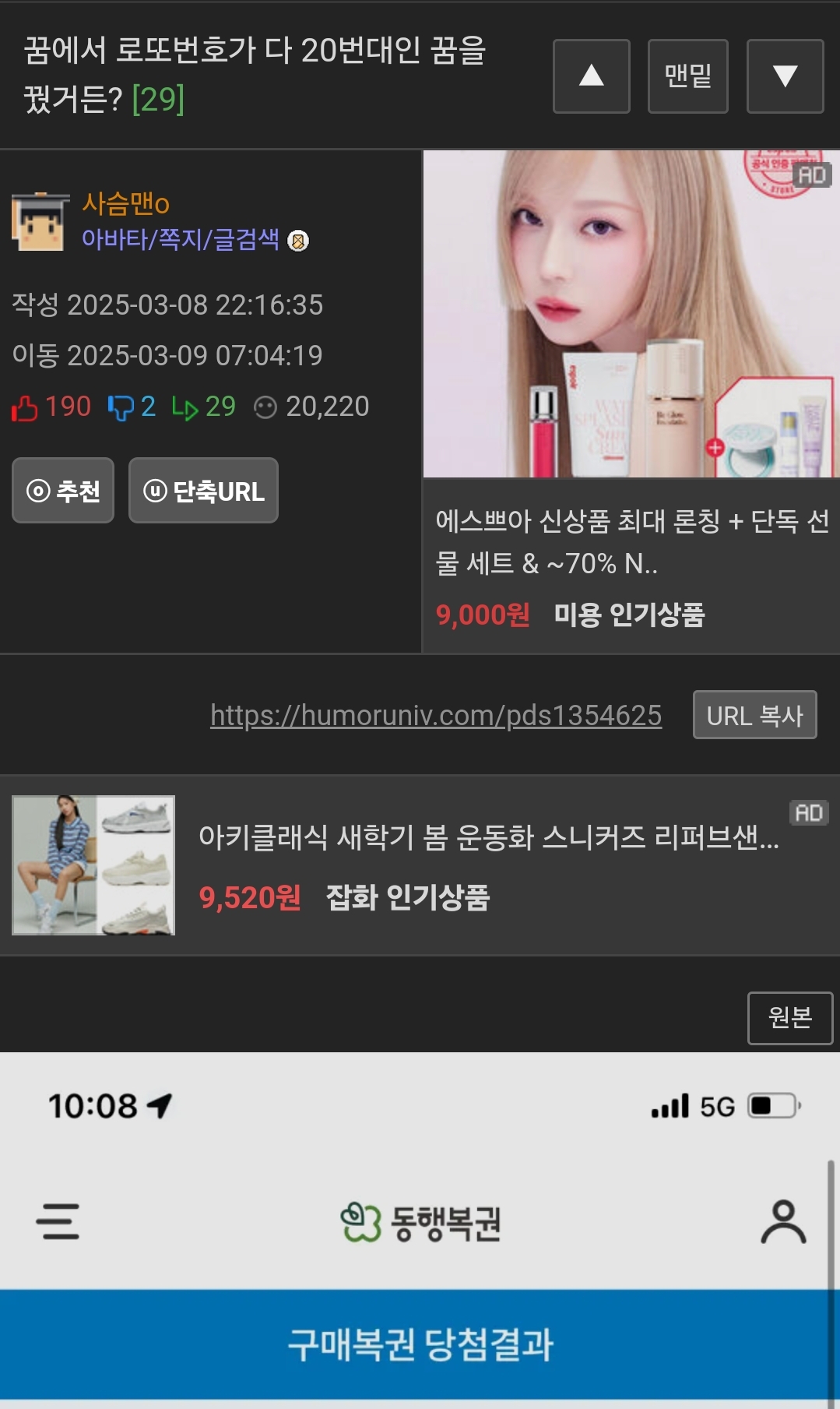Open the 에스쁘아 cosmetics ad
The width and height of the screenshot is (840, 1409).
coord(631,401)
